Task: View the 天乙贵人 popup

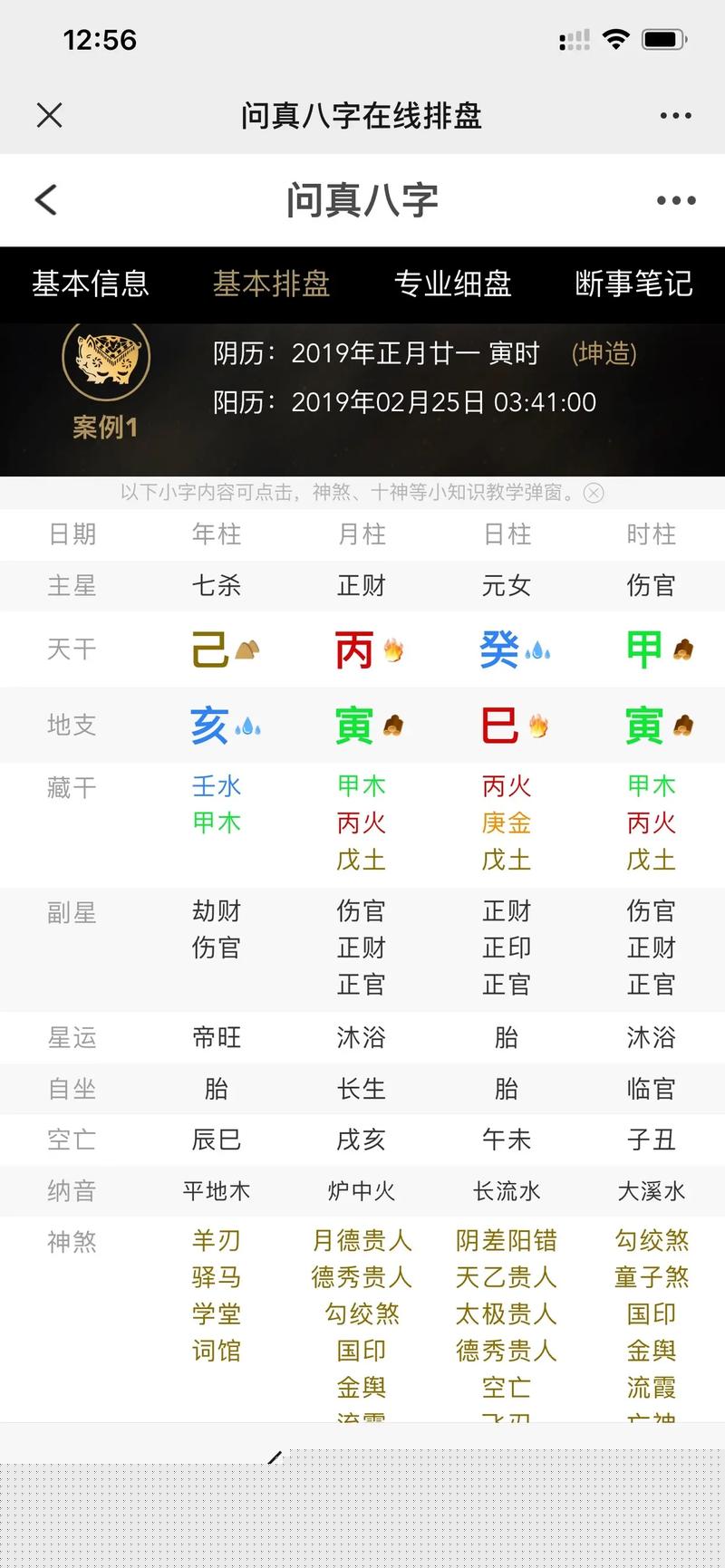Action: click(x=506, y=1277)
